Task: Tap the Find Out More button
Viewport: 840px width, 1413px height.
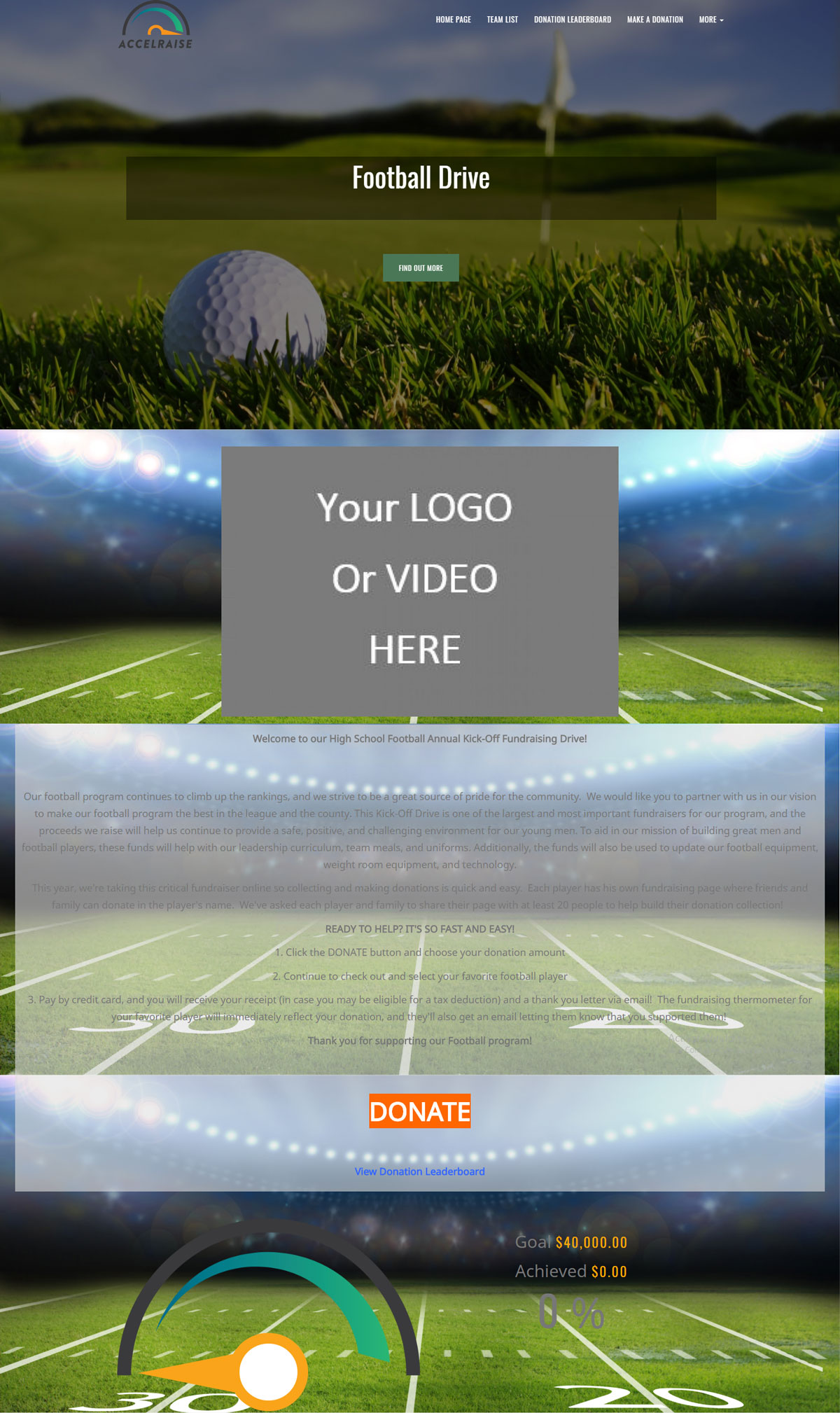Action: point(421,267)
